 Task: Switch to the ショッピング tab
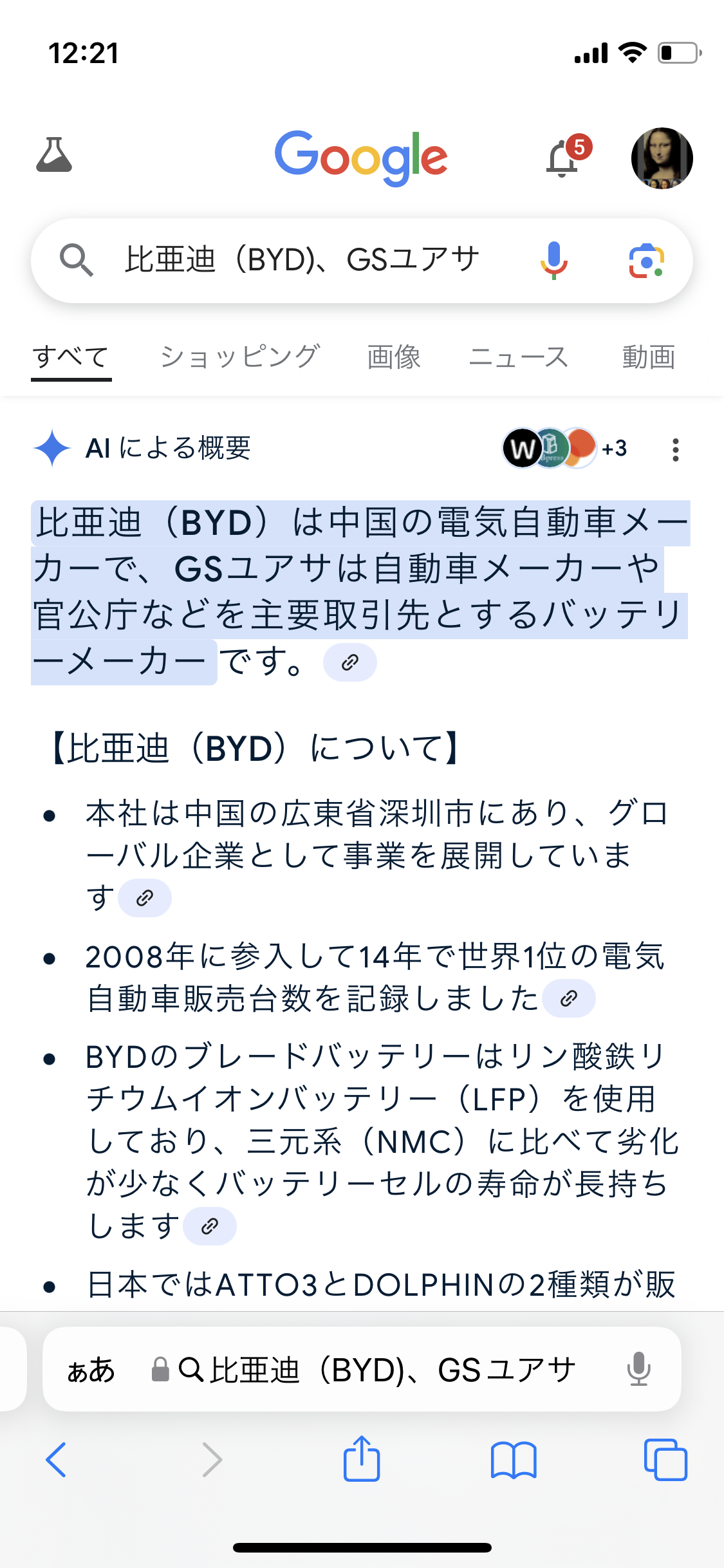tap(240, 357)
